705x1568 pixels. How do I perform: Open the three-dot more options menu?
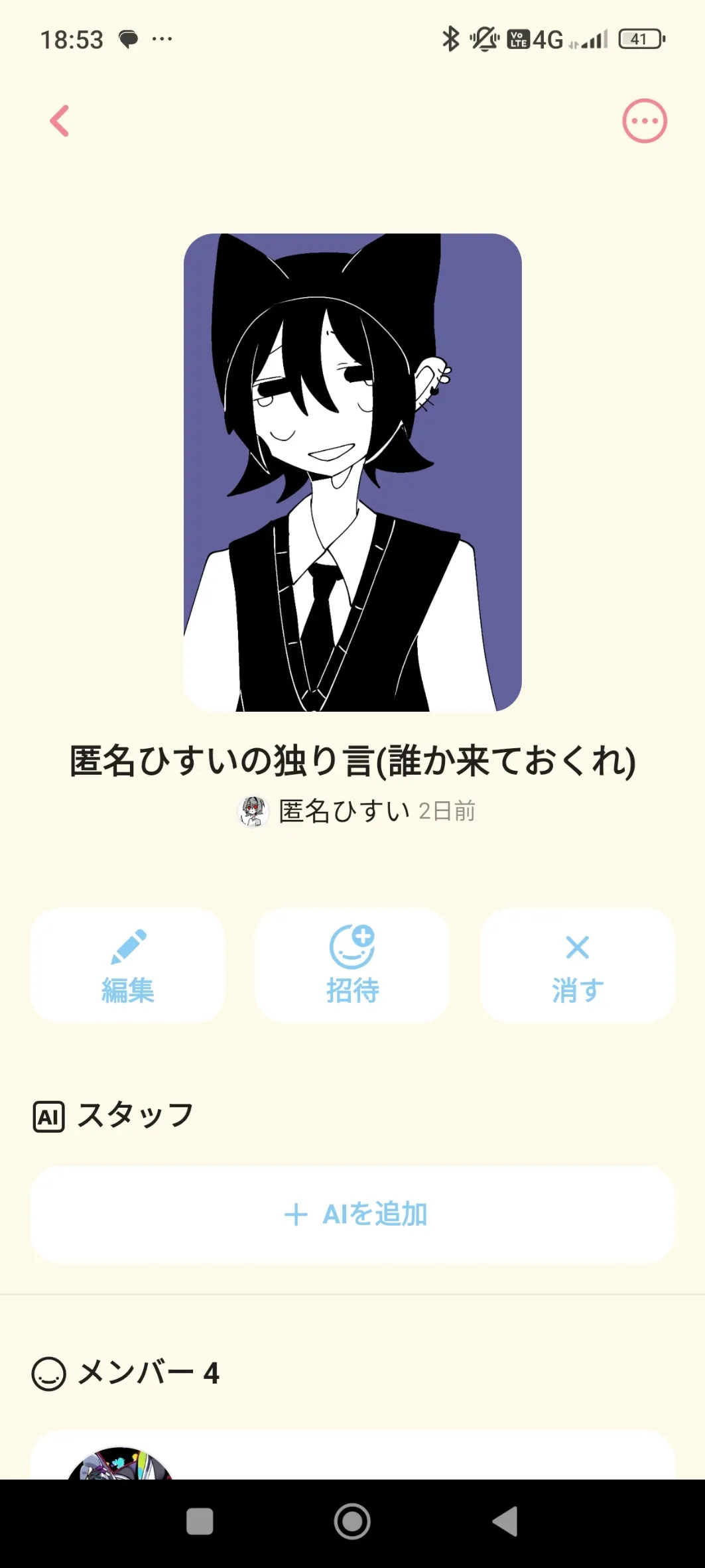[x=644, y=121]
